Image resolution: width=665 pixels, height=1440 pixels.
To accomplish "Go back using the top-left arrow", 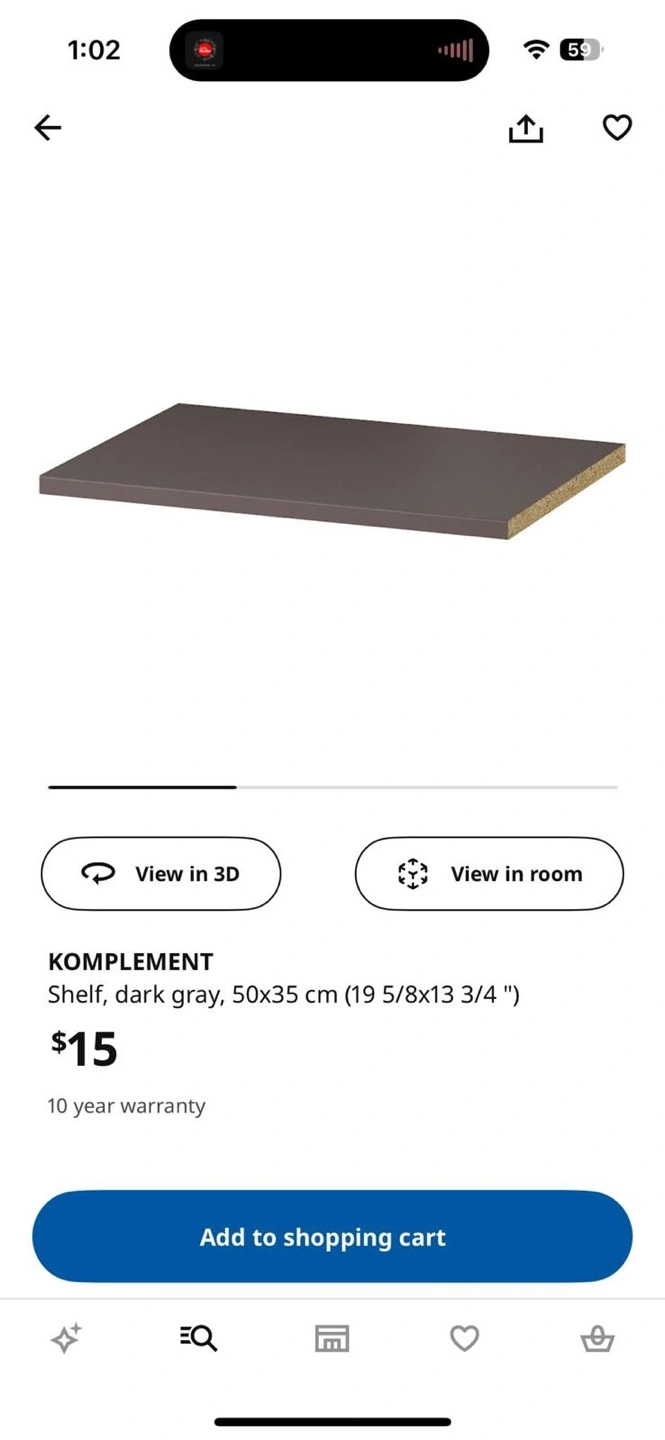I will 48,127.
